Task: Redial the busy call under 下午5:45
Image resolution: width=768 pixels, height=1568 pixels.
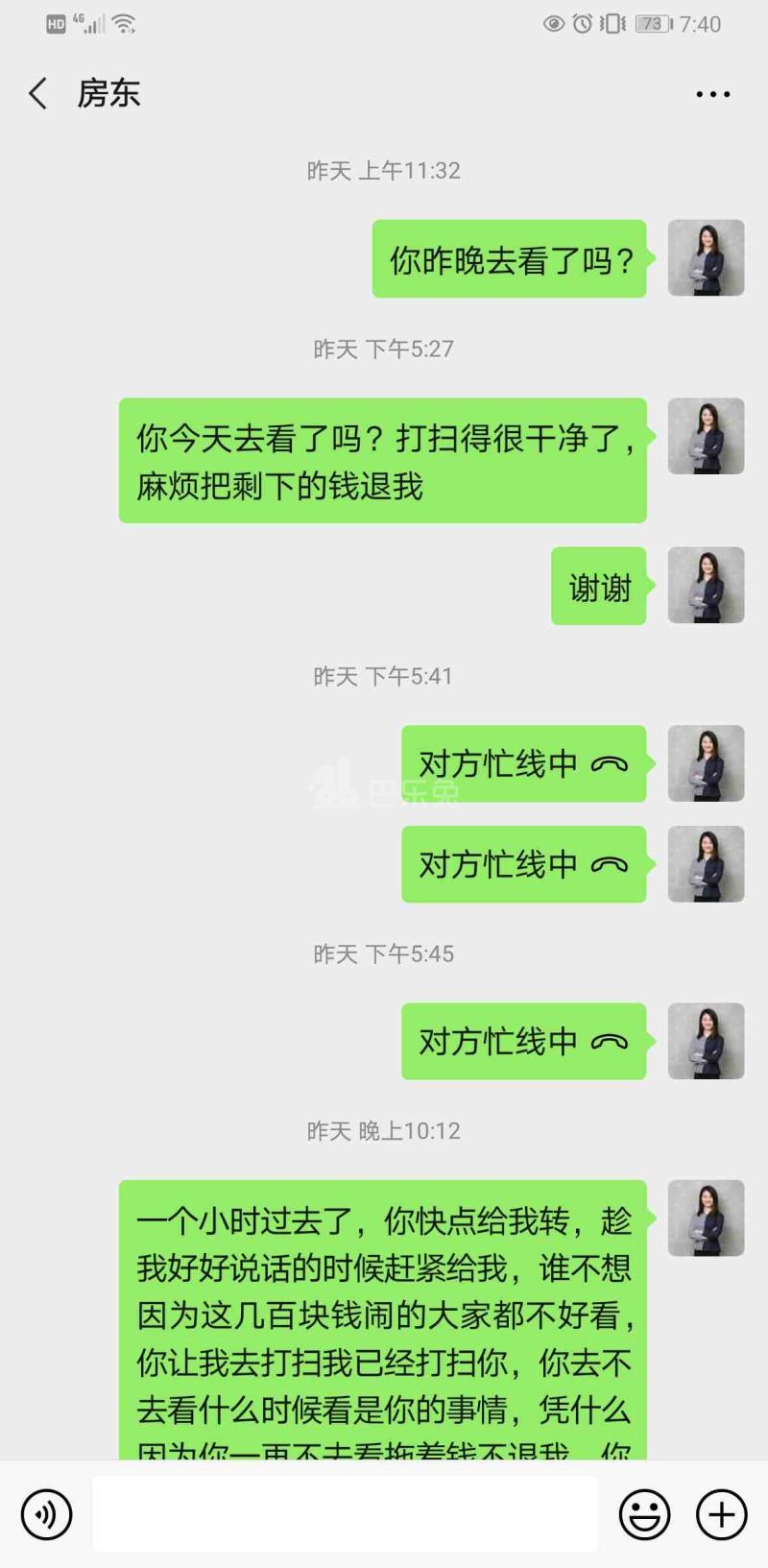Action: click(523, 1042)
